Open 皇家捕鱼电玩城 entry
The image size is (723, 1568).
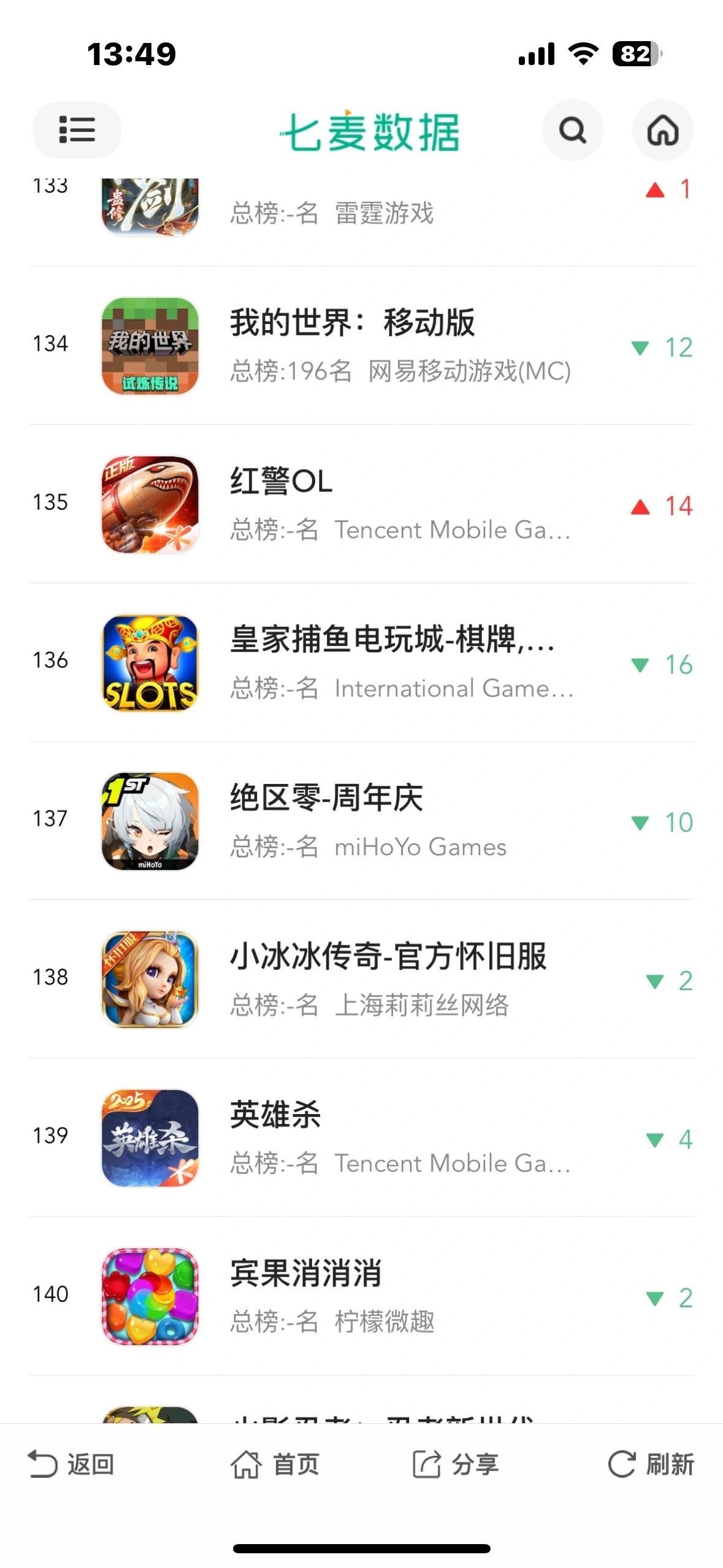point(361,663)
